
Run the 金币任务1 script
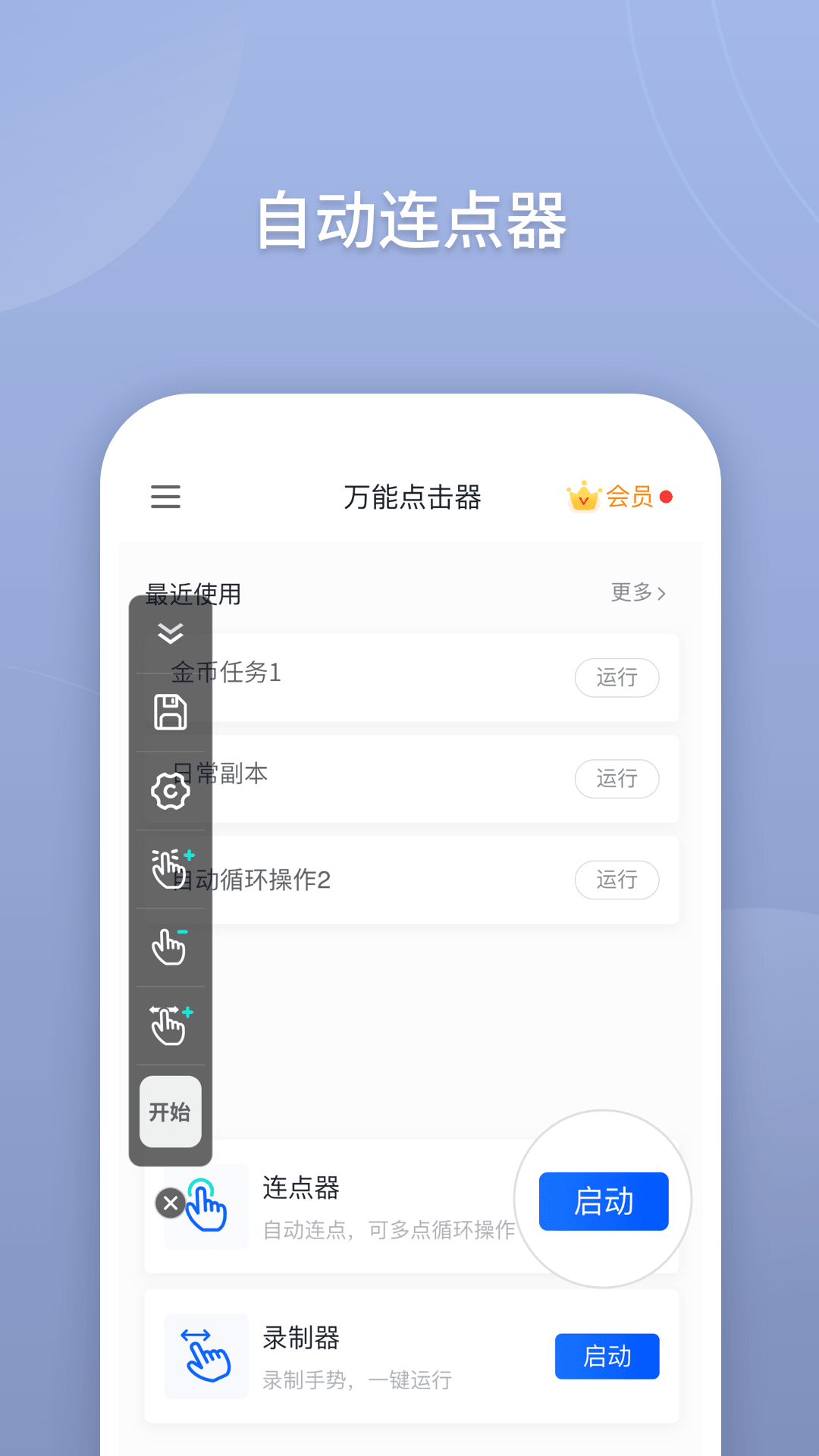coord(617,678)
